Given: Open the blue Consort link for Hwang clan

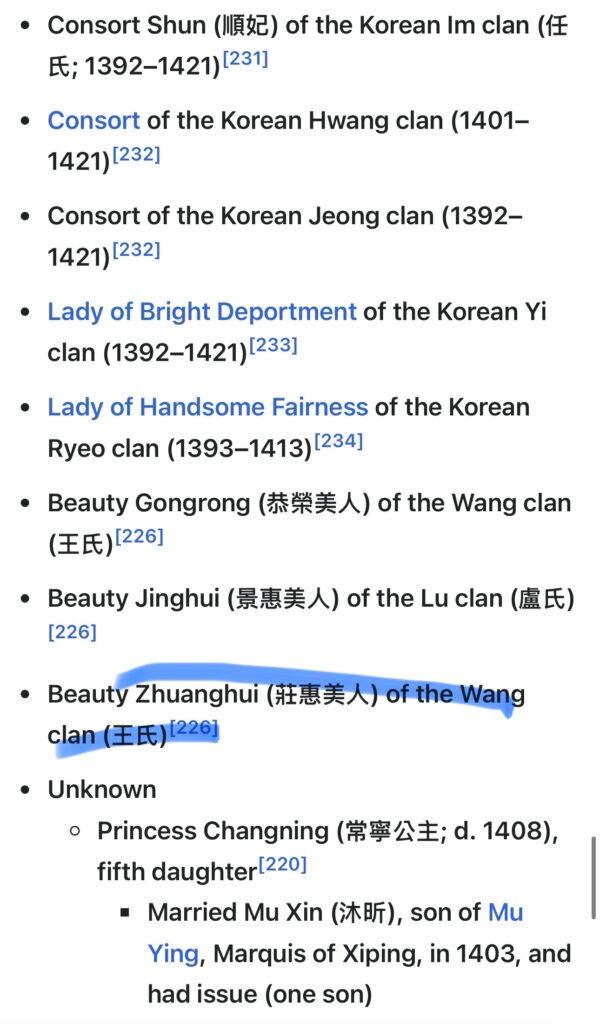Looking at the screenshot, I should click(93, 121).
